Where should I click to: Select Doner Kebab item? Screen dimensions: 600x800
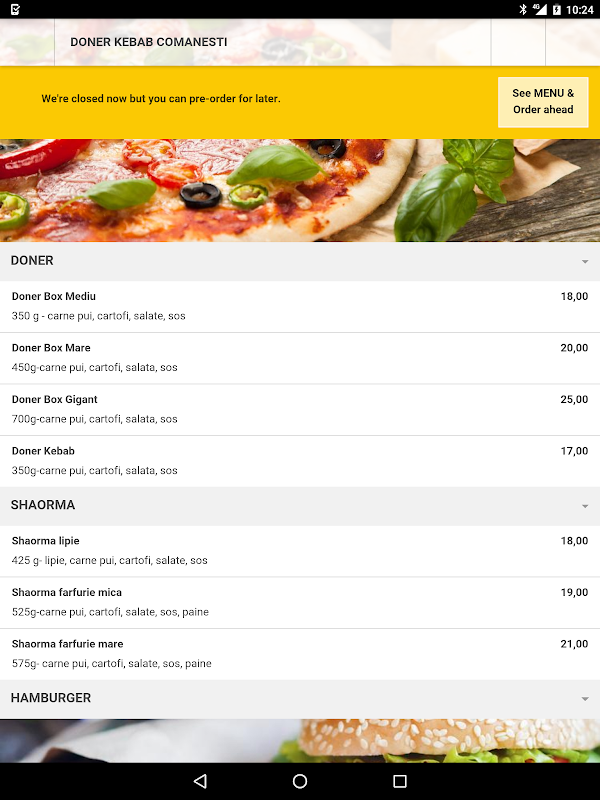[300, 461]
